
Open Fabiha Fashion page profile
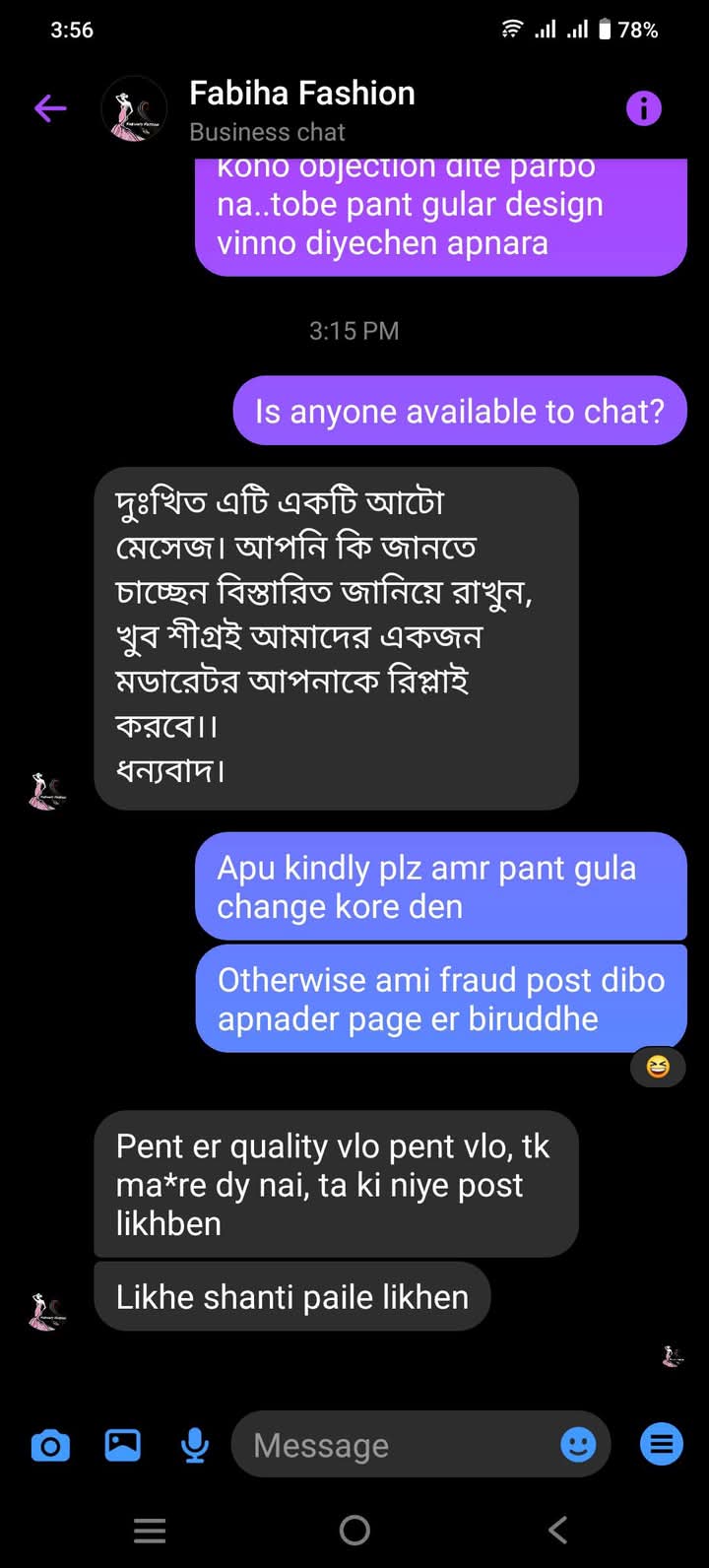(301, 94)
